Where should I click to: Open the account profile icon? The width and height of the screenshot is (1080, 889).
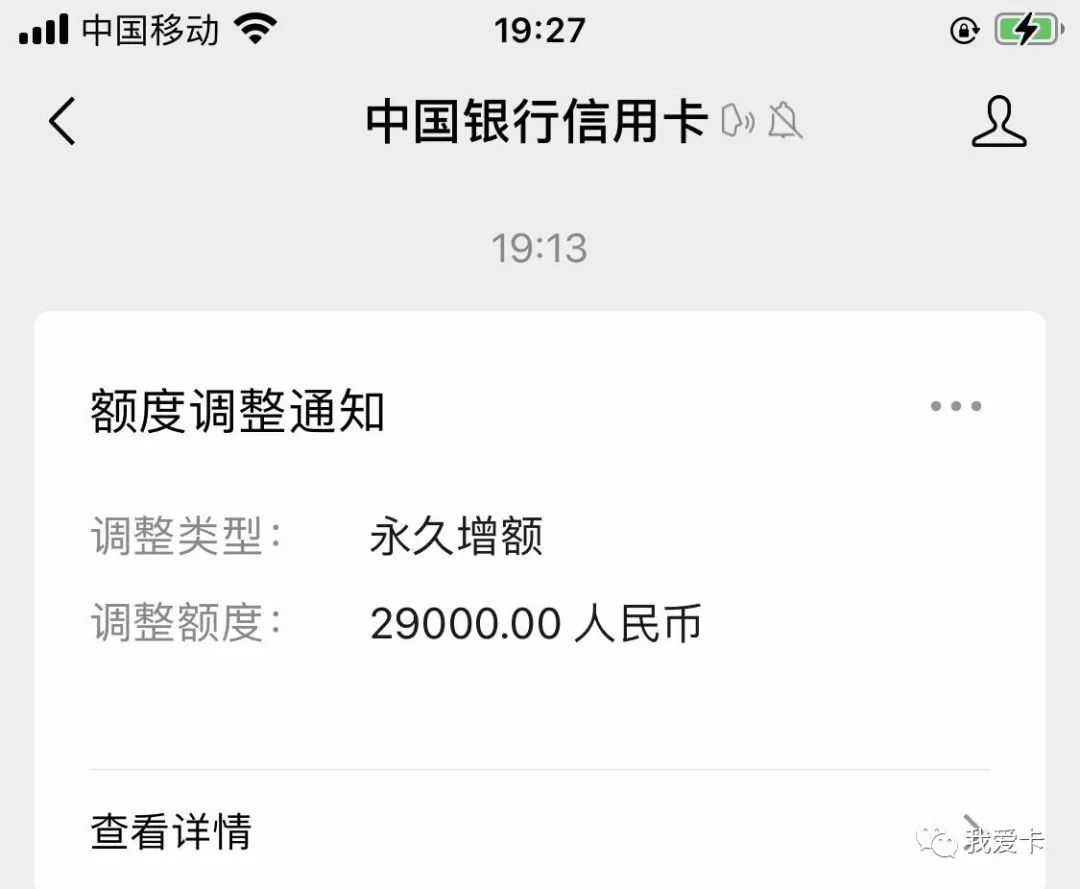click(998, 122)
